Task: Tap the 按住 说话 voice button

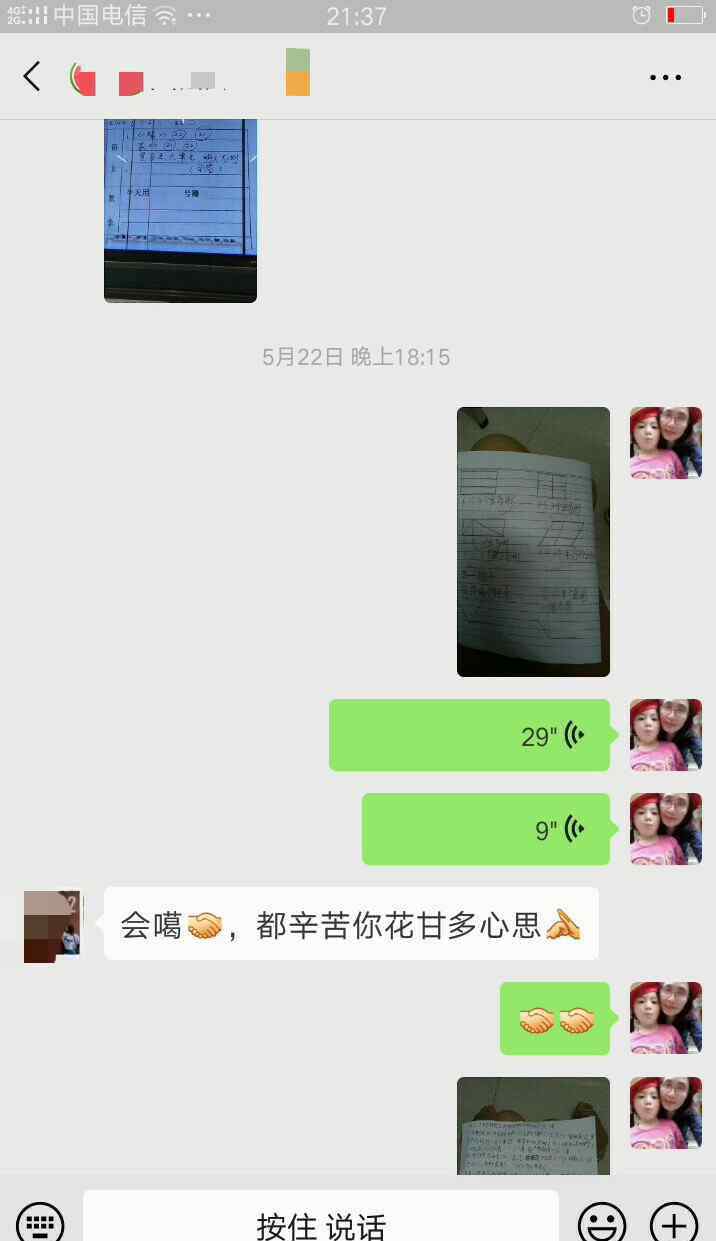Action: [x=320, y=1222]
